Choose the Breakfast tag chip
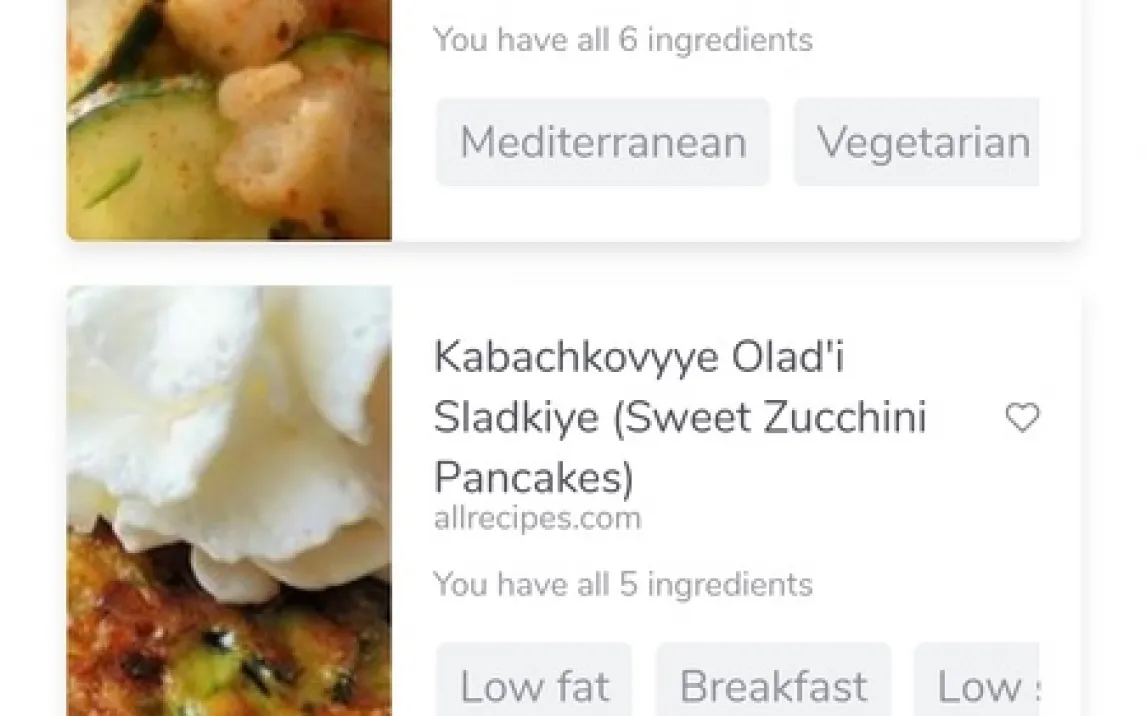Image resolution: width=1146 pixels, height=716 pixels. pos(773,685)
